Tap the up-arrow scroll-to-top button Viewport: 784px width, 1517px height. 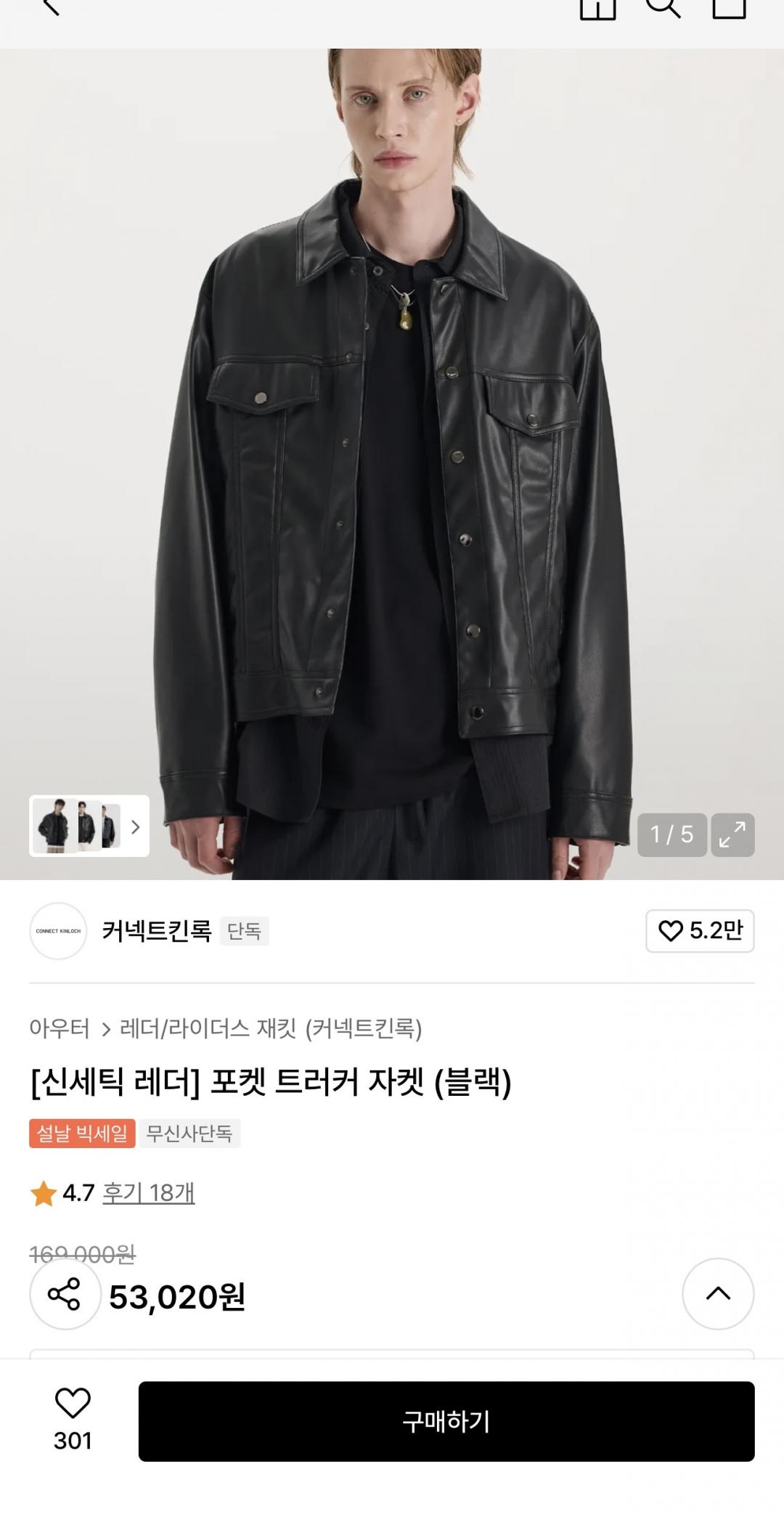pyautogui.click(x=717, y=1293)
